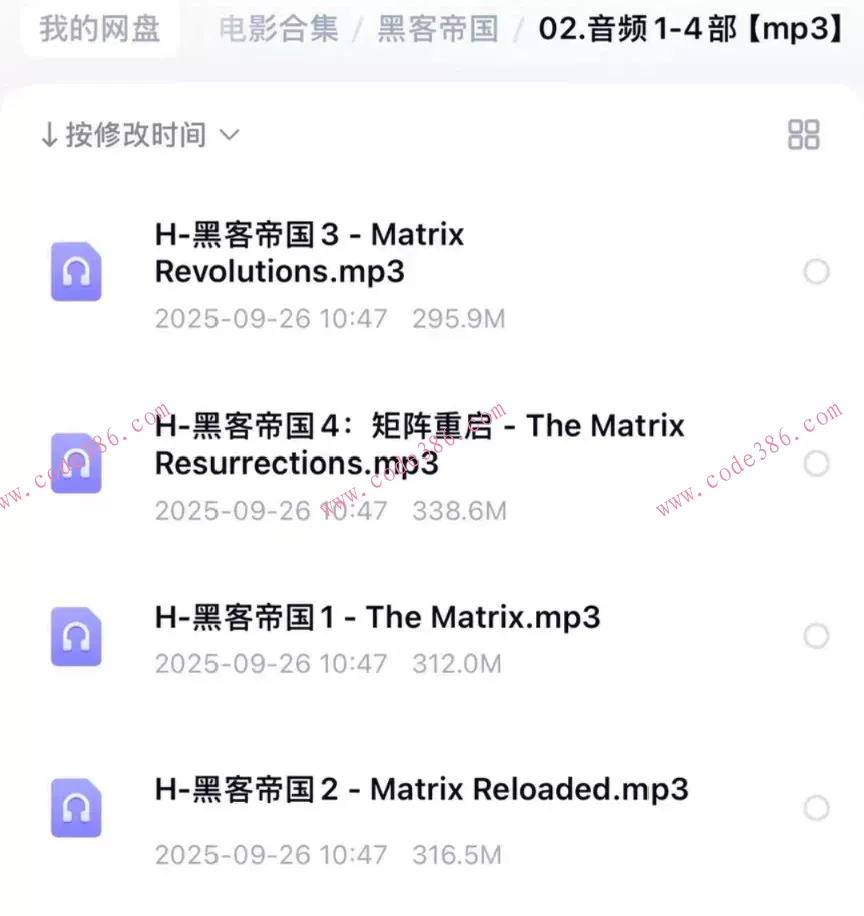Viewport: 864px width, 916px height.
Task: Click the headphone icon for The Matrix Resurrections
Action: 76,463
